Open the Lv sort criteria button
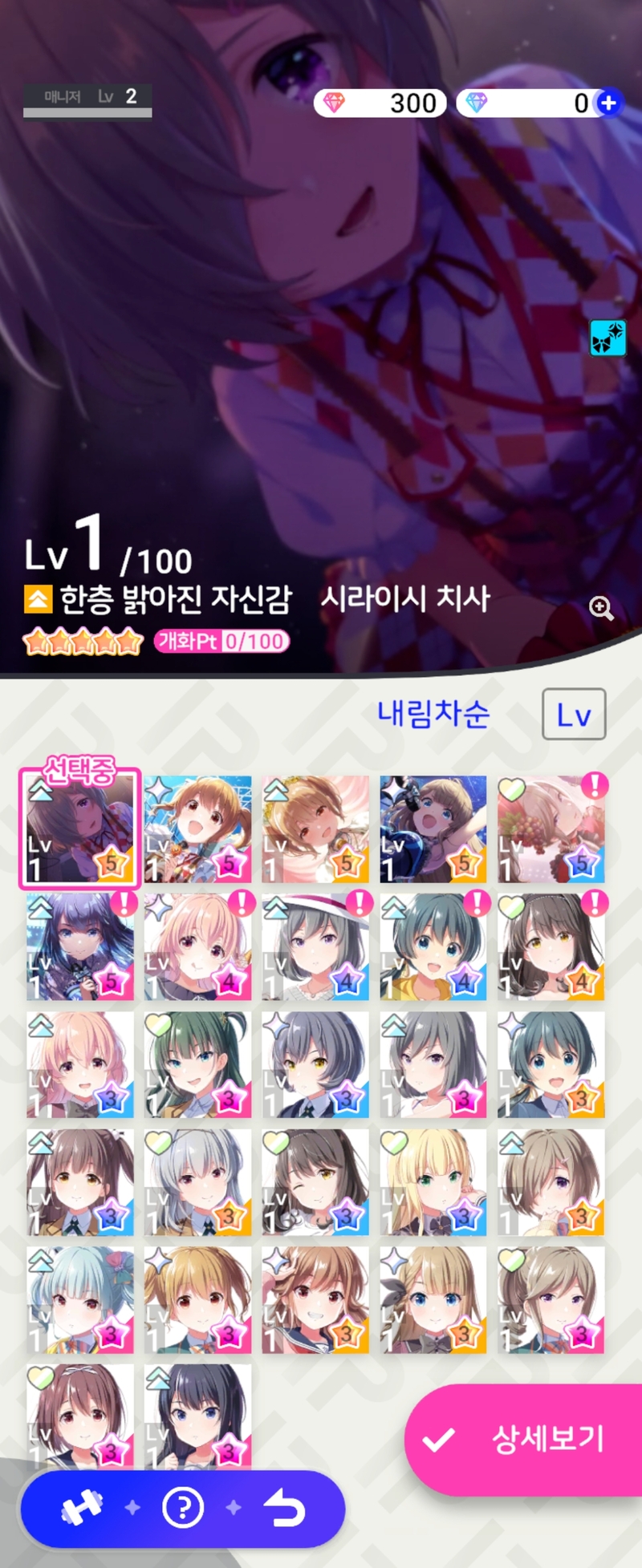 click(x=573, y=714)
